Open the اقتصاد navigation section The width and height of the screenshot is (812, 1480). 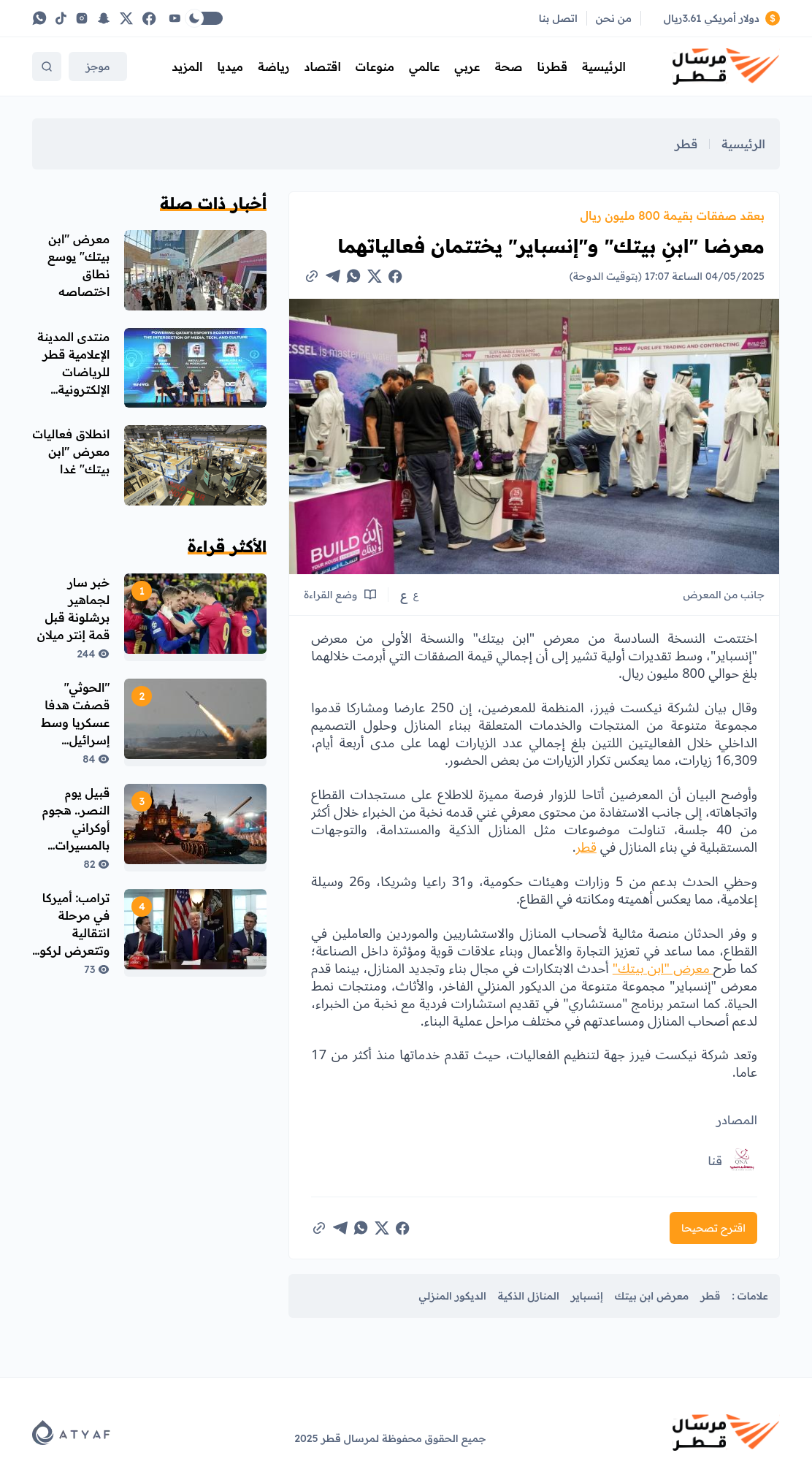(322, 67)
